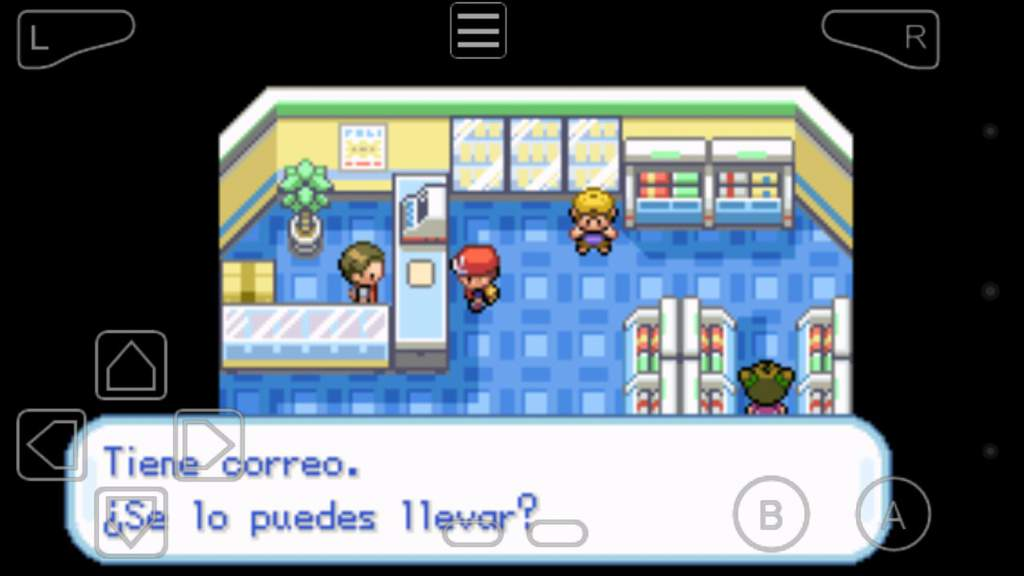Tap the Start pill button
Image resolution: width=1024 pixels, height=576 pixels.
(558, 534)
